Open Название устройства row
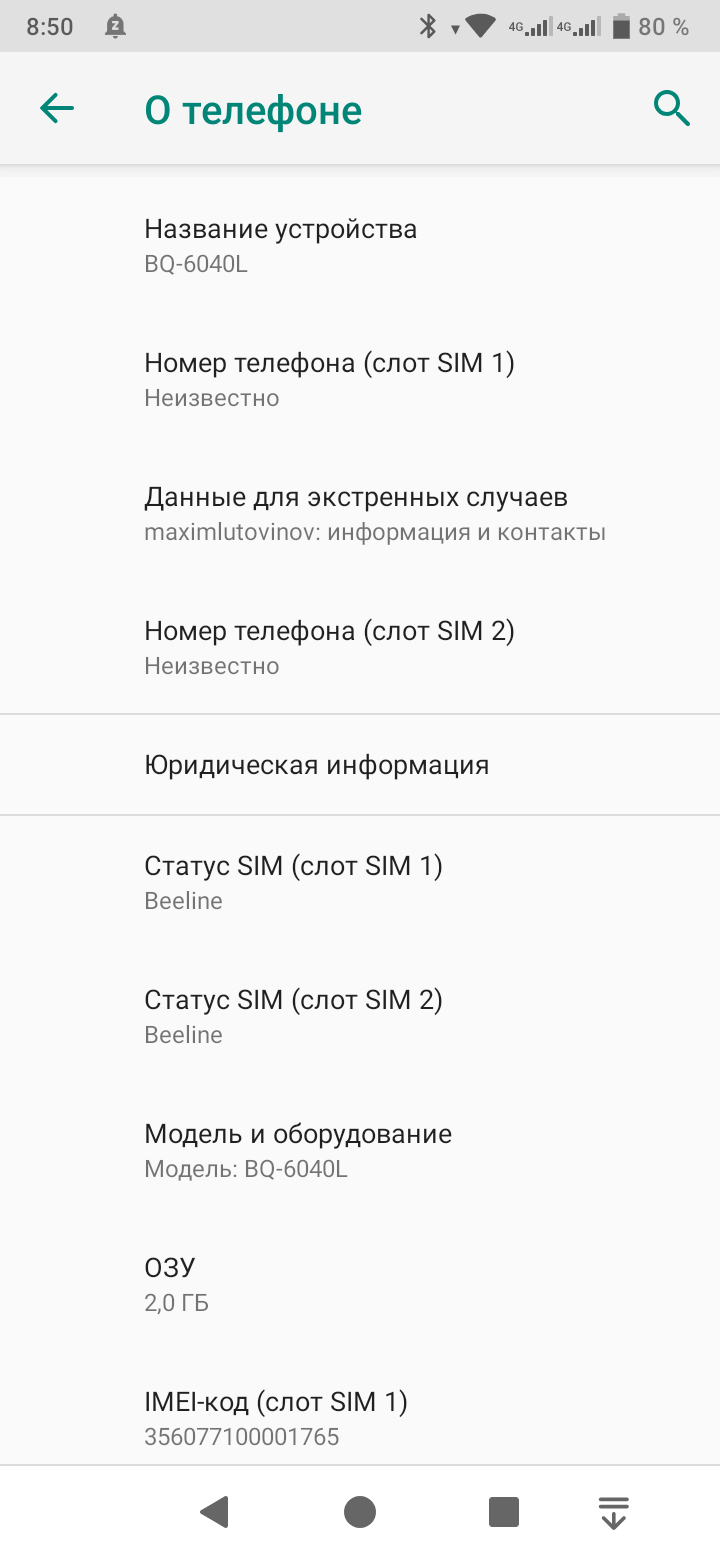This screenshot has width=720, height=1560. click(360, 246)
